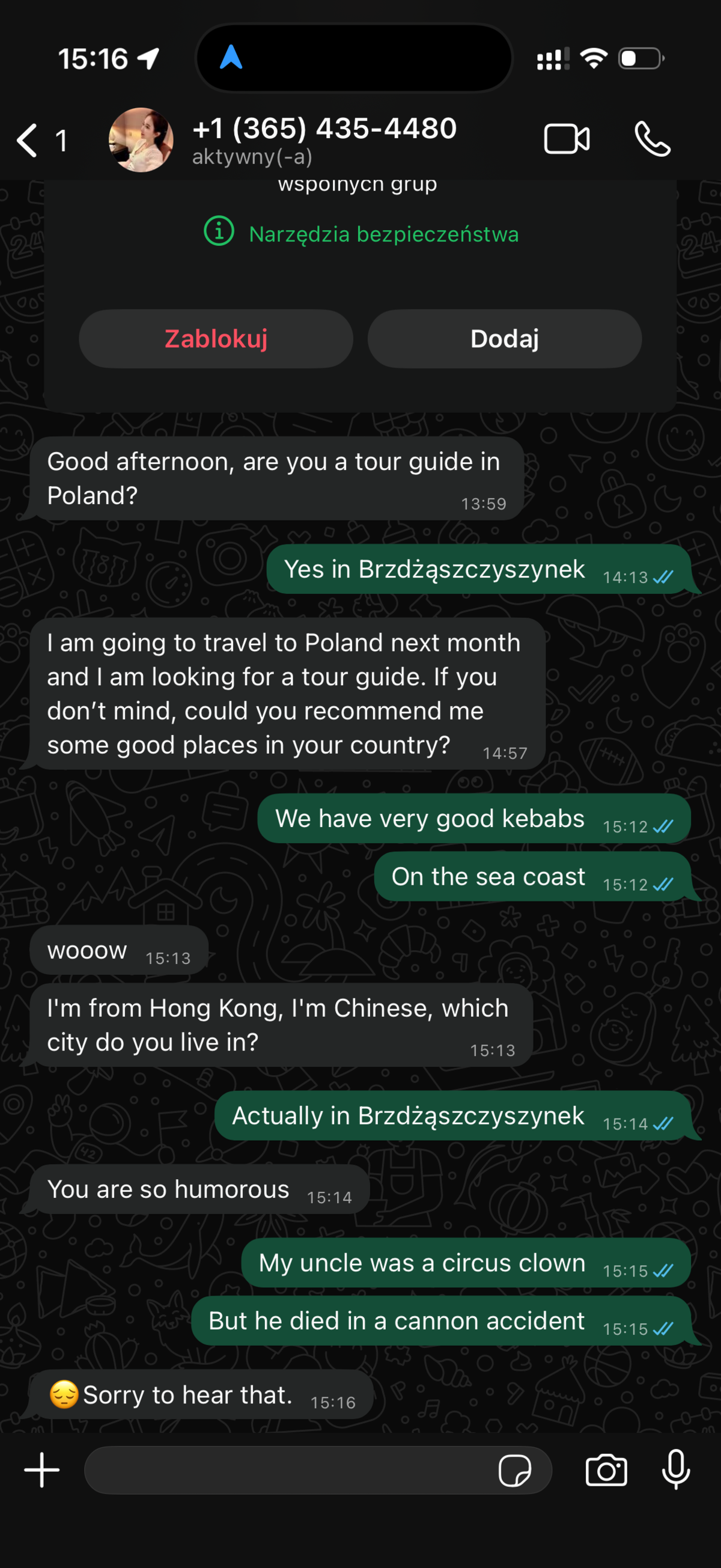
Task: Open the attachment plus menu
Action: (41, 1470)
